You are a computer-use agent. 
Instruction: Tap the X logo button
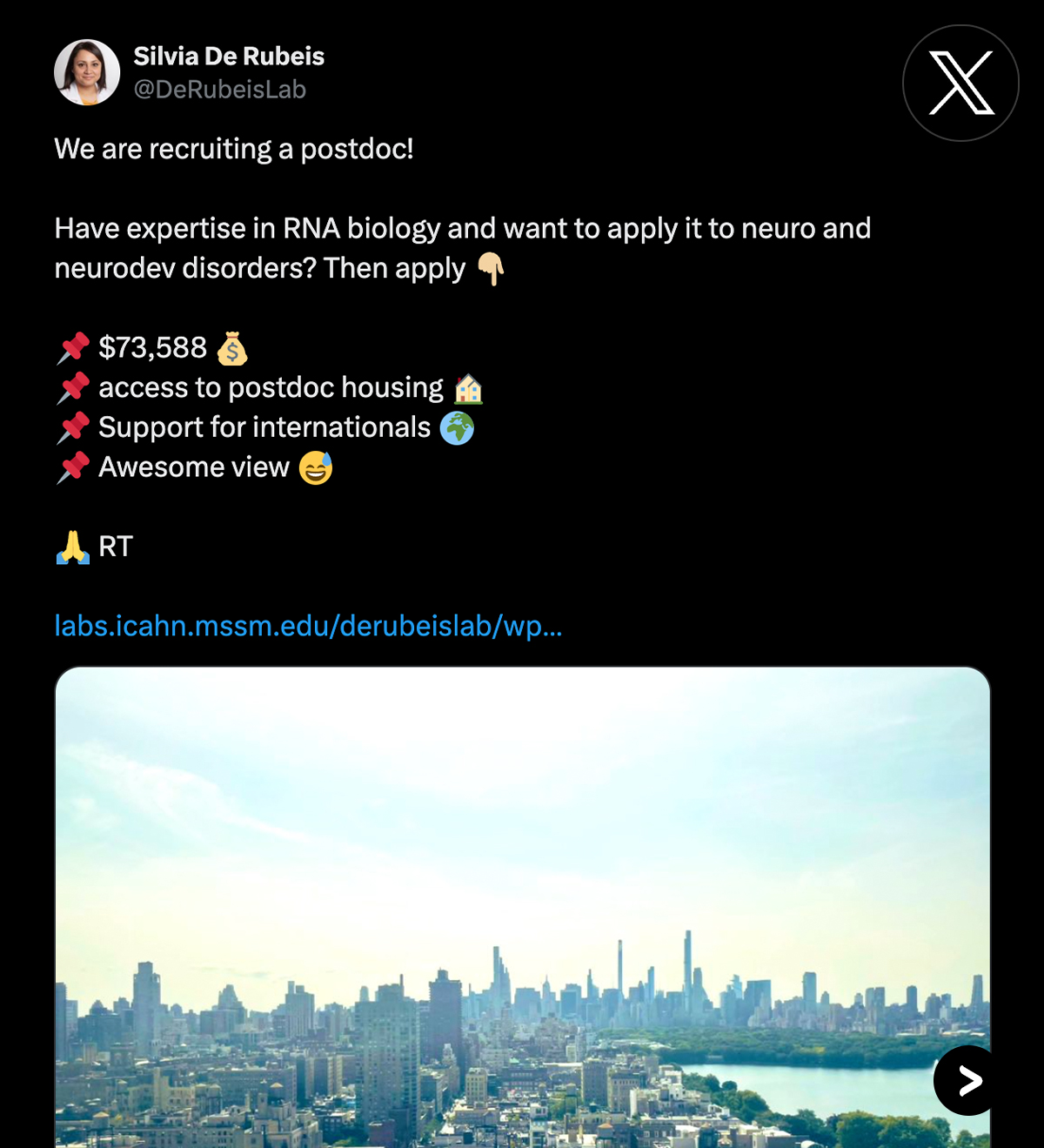point(960,84)
